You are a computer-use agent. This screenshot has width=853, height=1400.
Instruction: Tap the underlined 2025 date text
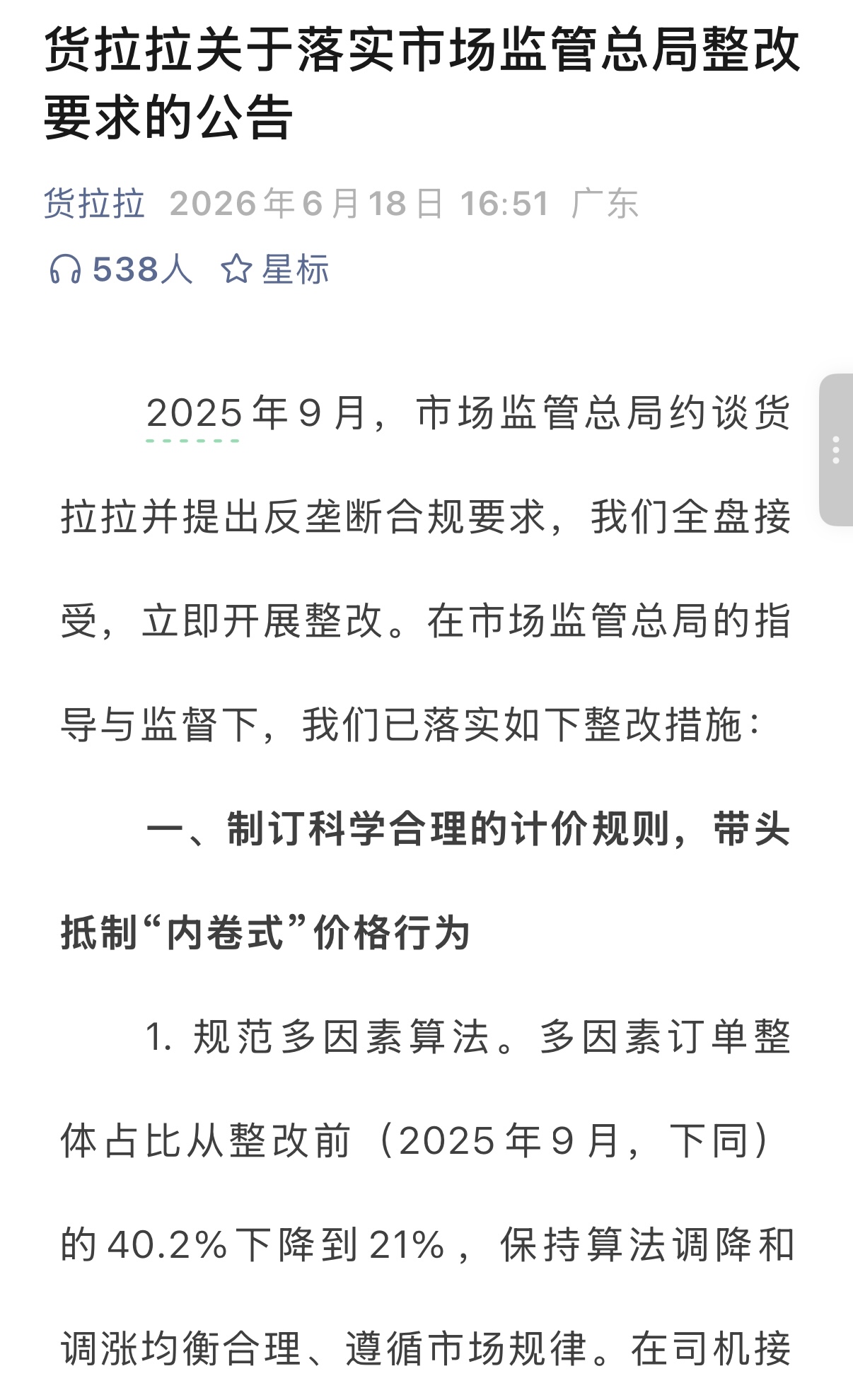coord(193,414)
